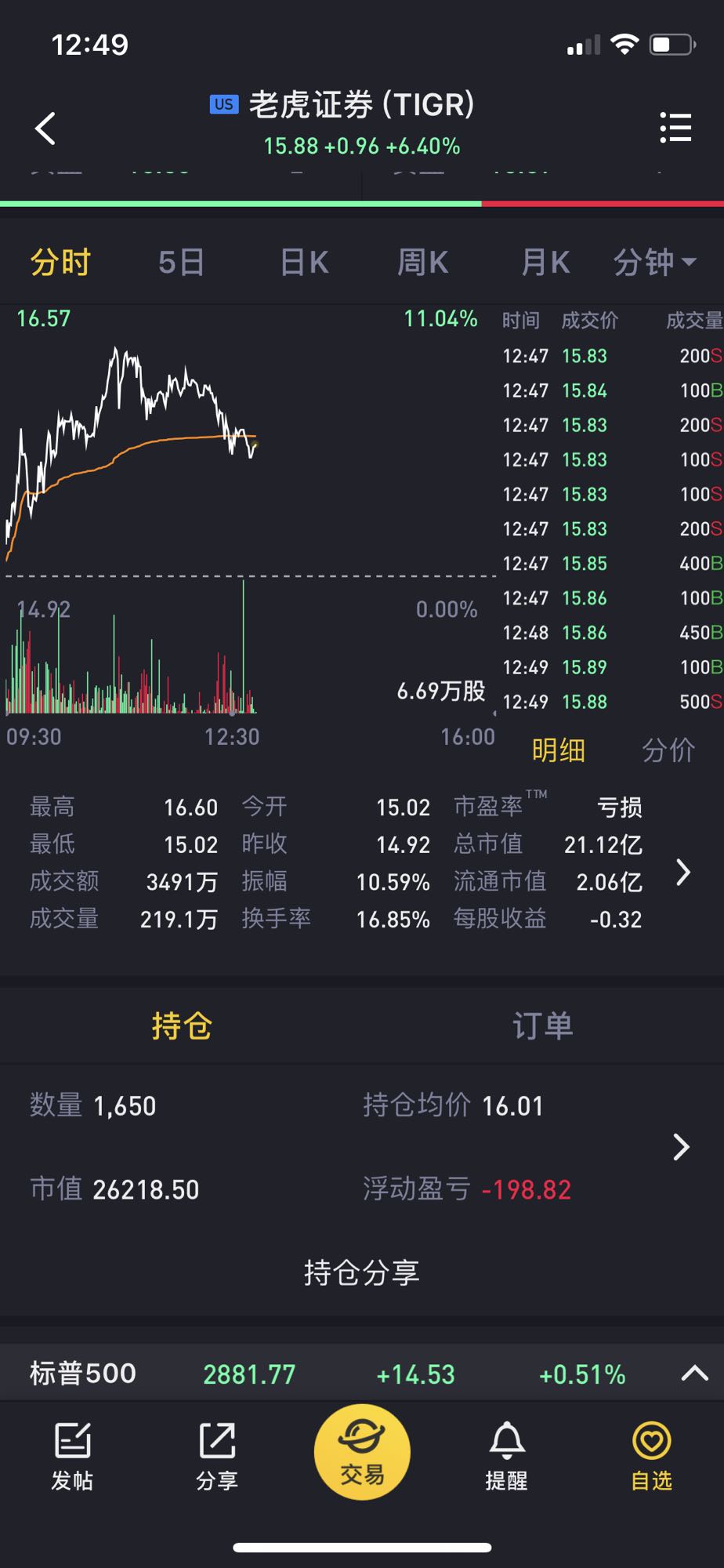This screenshot has width=724, height=1568.
Task: Show the 周K weekly chart
Action: pyautogui.click(x=423, y=263)
